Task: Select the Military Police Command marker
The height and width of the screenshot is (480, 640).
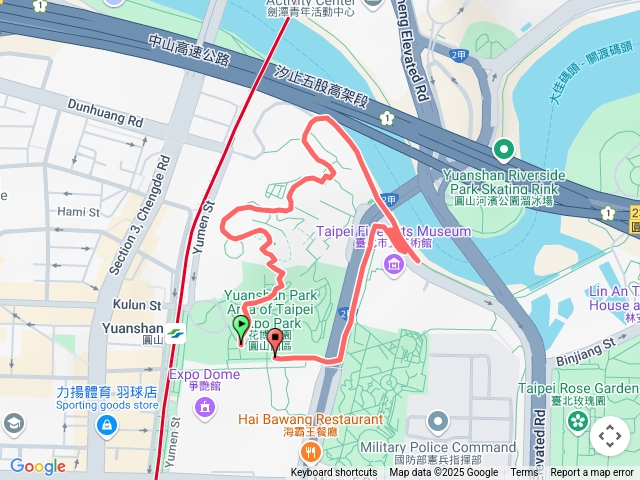Action: [x=438, y=422]
